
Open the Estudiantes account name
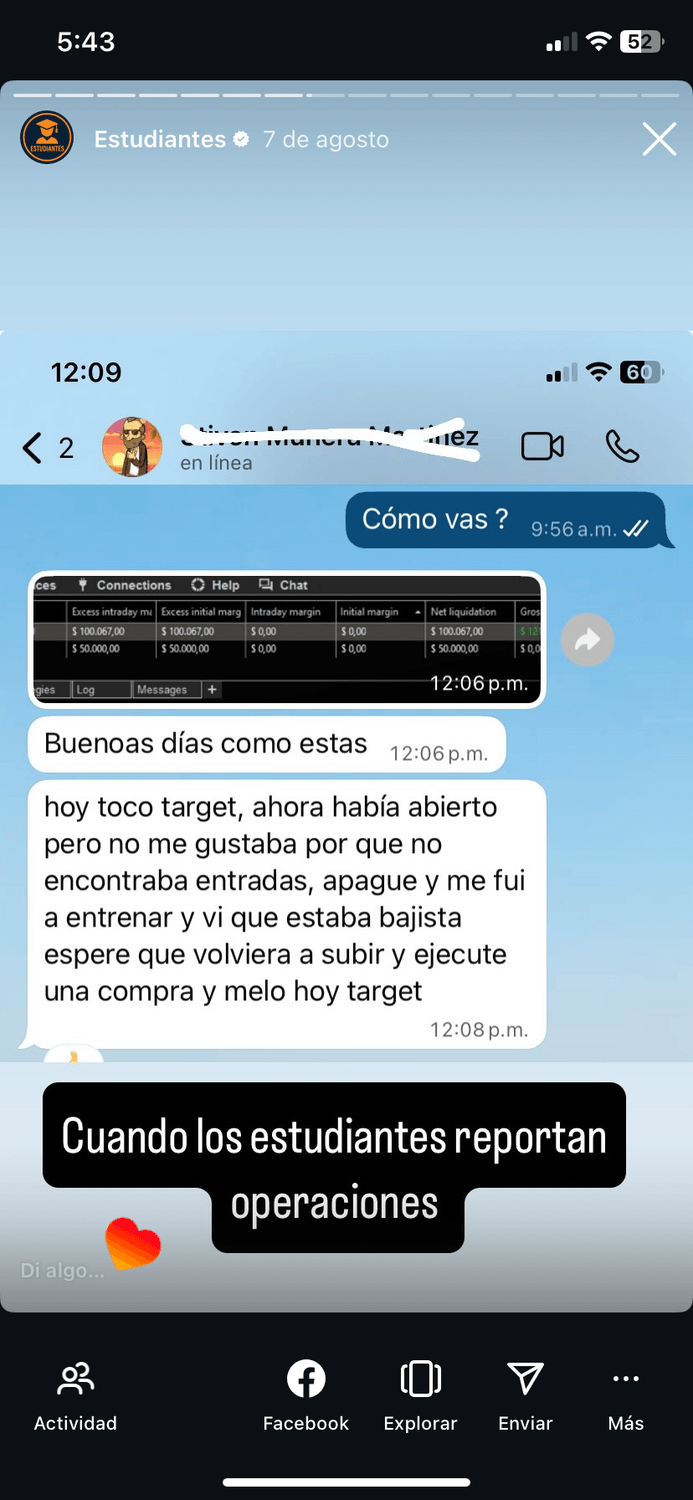160,140
